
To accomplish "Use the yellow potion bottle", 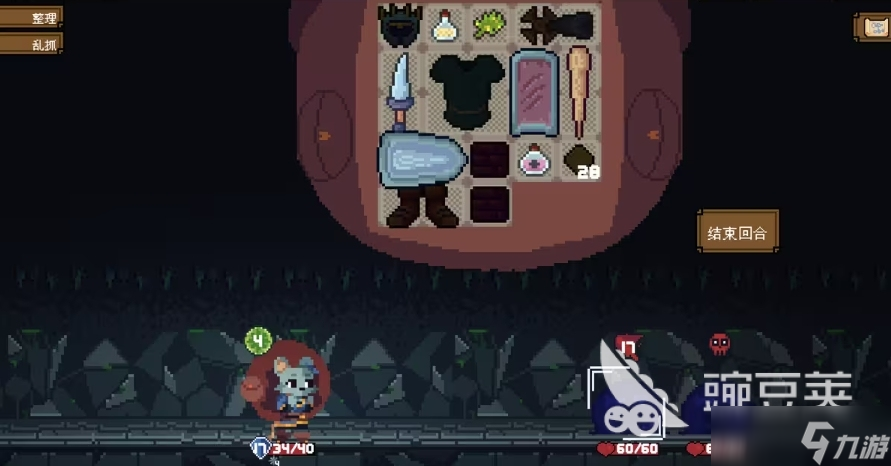I will pos(444,26).
